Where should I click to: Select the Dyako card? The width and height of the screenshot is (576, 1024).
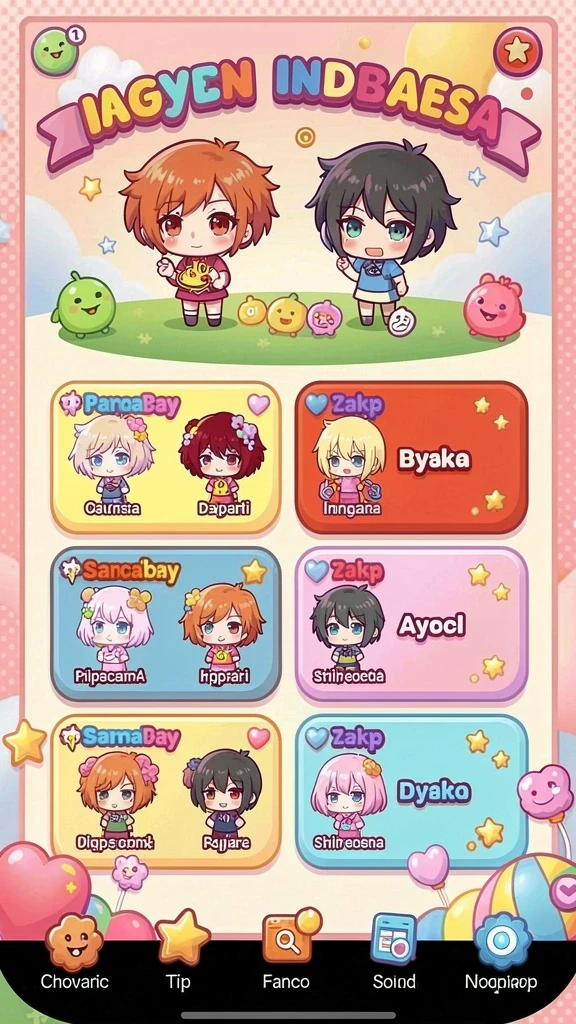coord(411,792)
